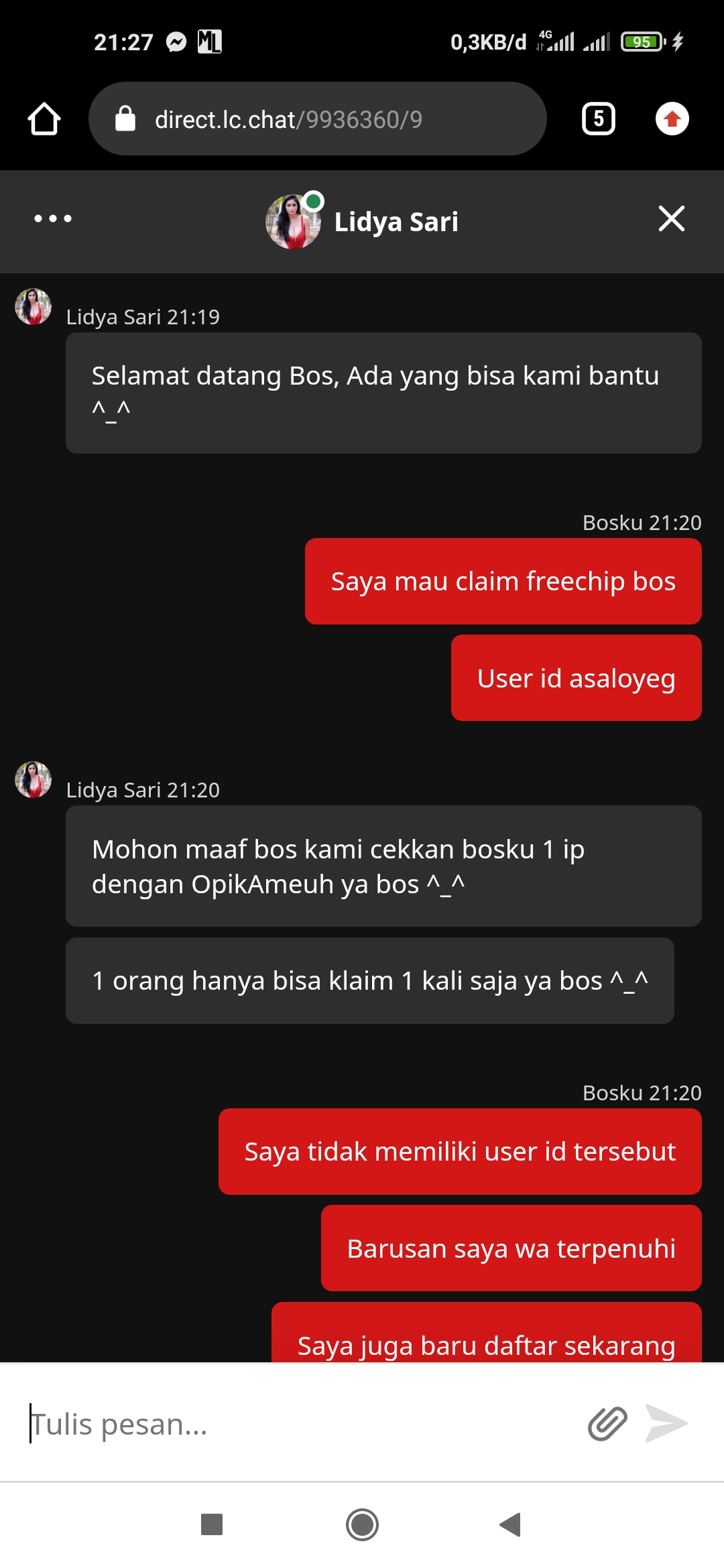Tap the Tulis pesan message field
The height and width of the screenshot is (1568, 724).
click(295, 1424)
